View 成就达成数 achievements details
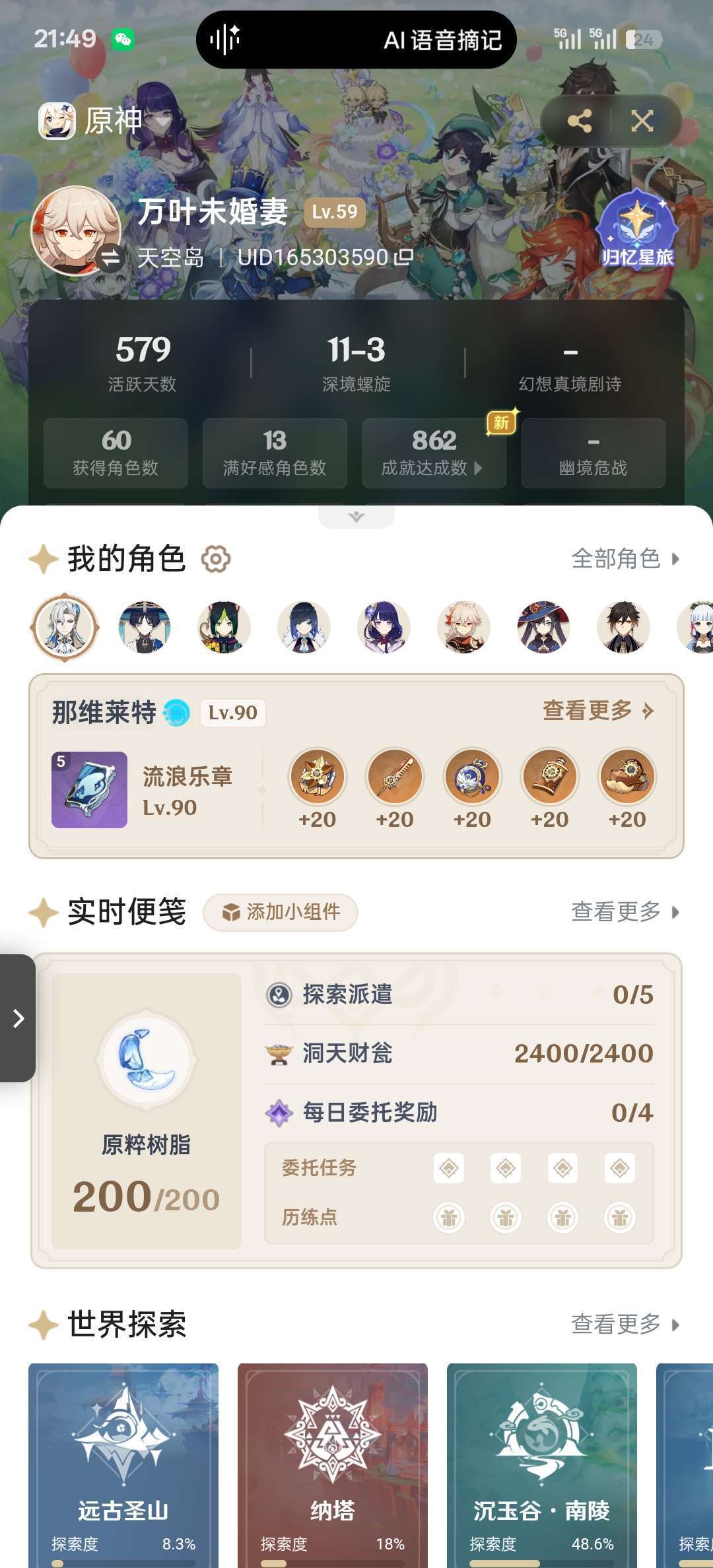713x1568 pixels. [434, 453]
